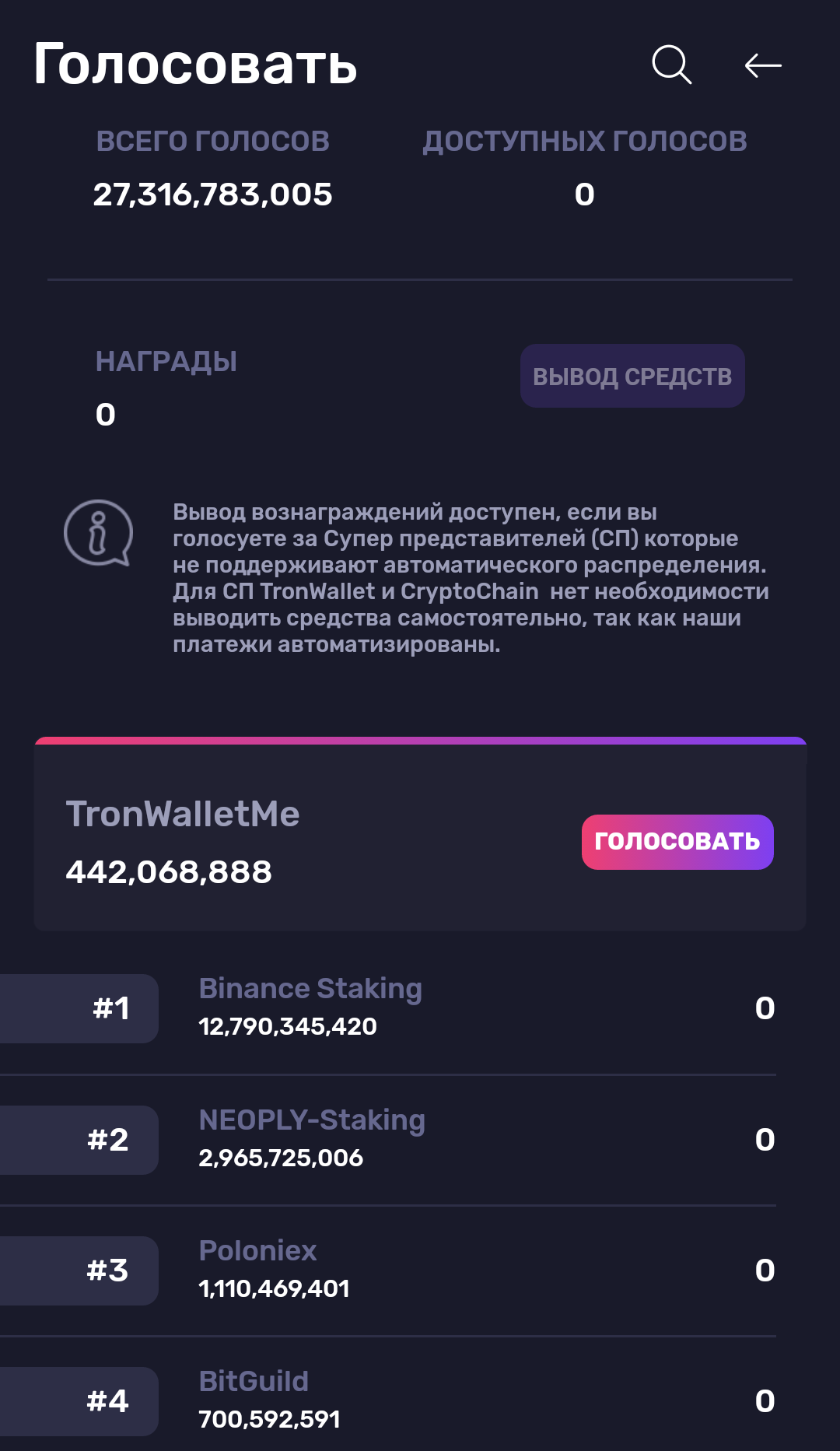Choose Poloniex from the list

[x=388, y=1271]
